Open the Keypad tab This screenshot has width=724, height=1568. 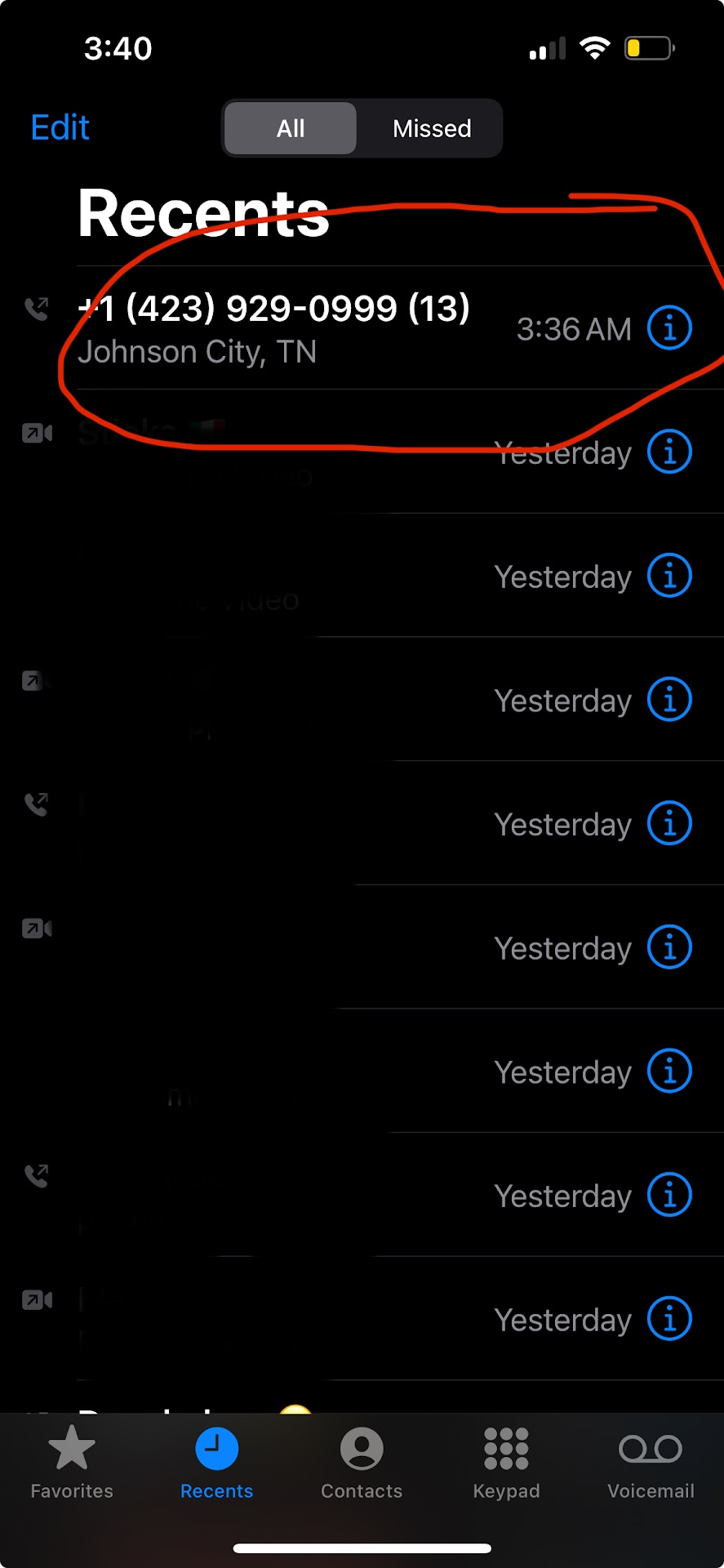pos(506,1463)
